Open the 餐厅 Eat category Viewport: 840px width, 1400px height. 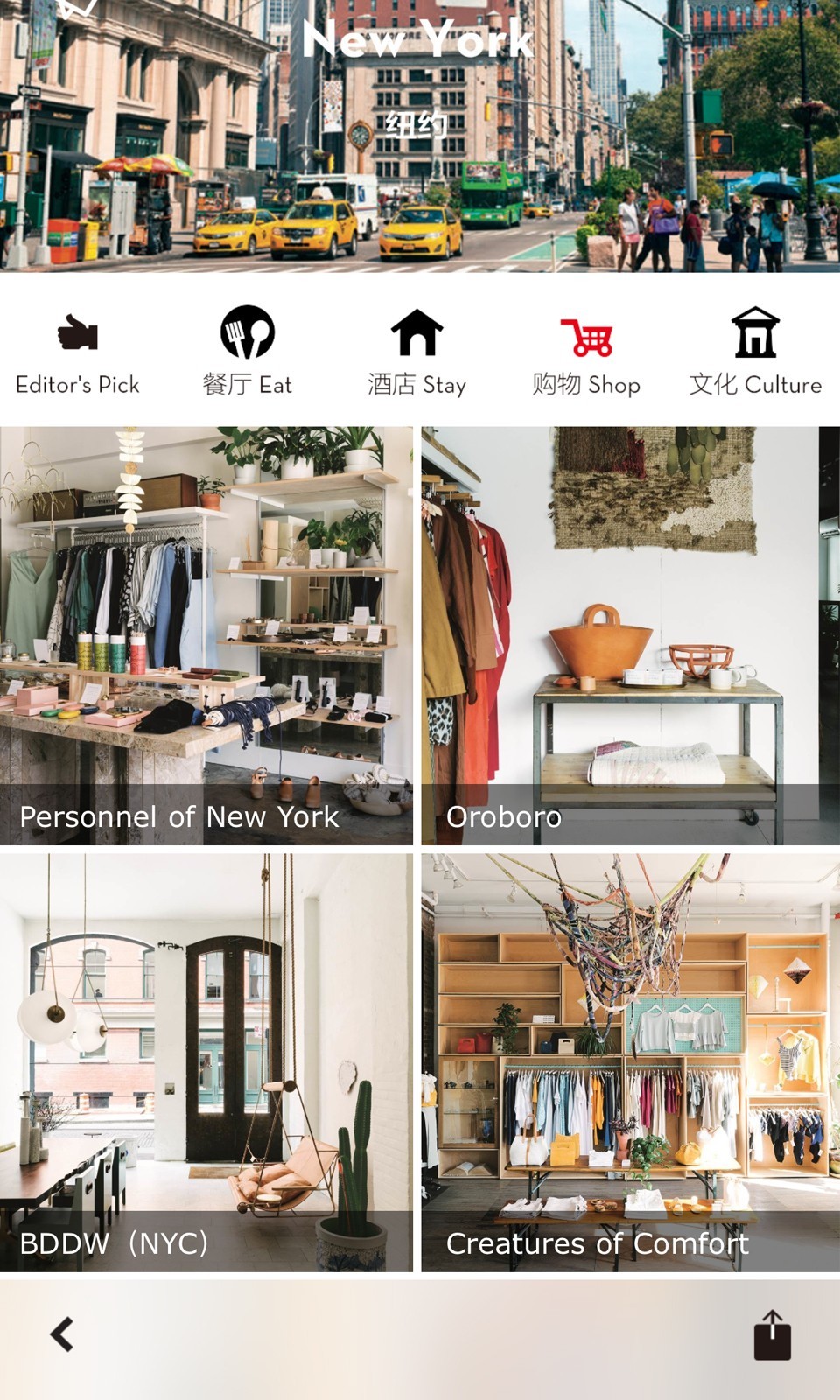[x=248, y=352]
